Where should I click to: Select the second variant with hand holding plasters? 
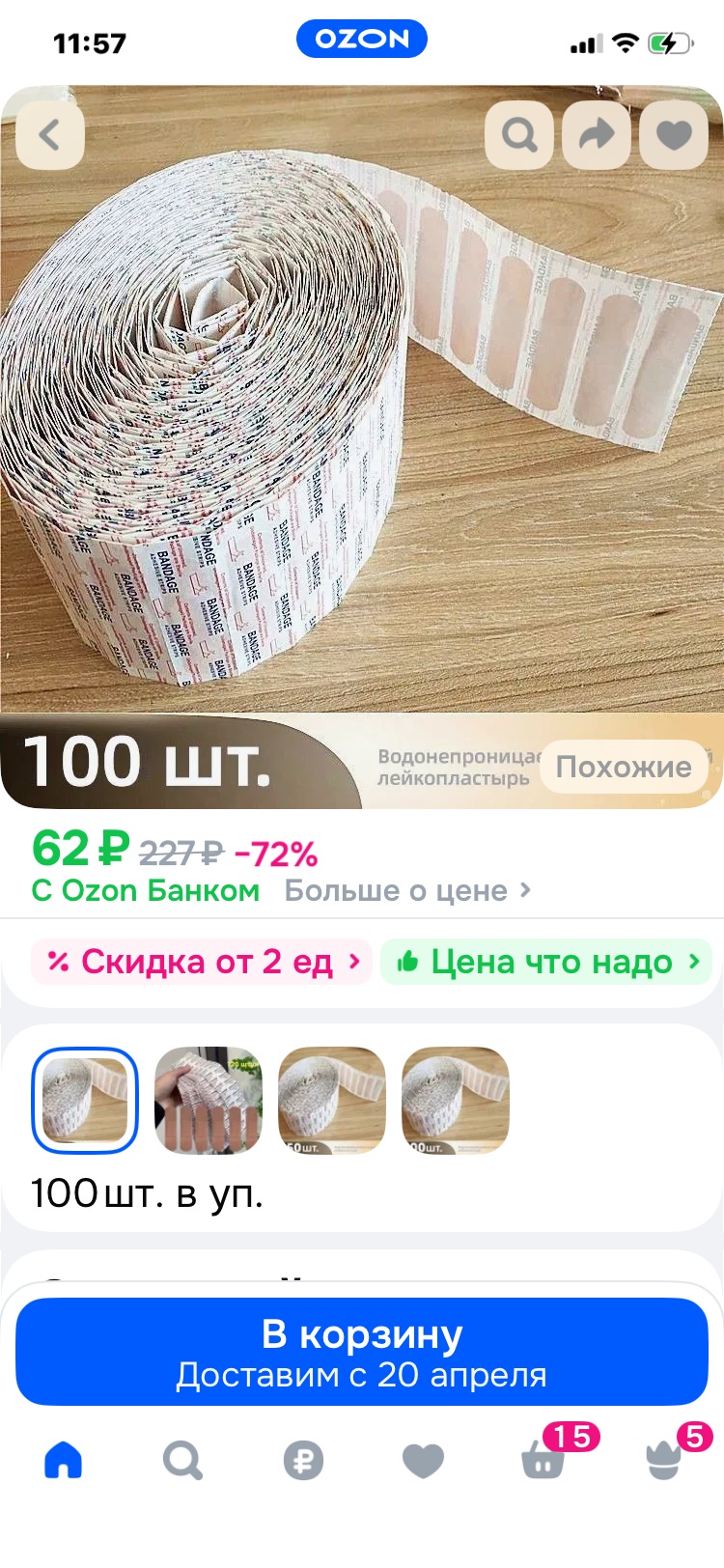pos(209,1101)
